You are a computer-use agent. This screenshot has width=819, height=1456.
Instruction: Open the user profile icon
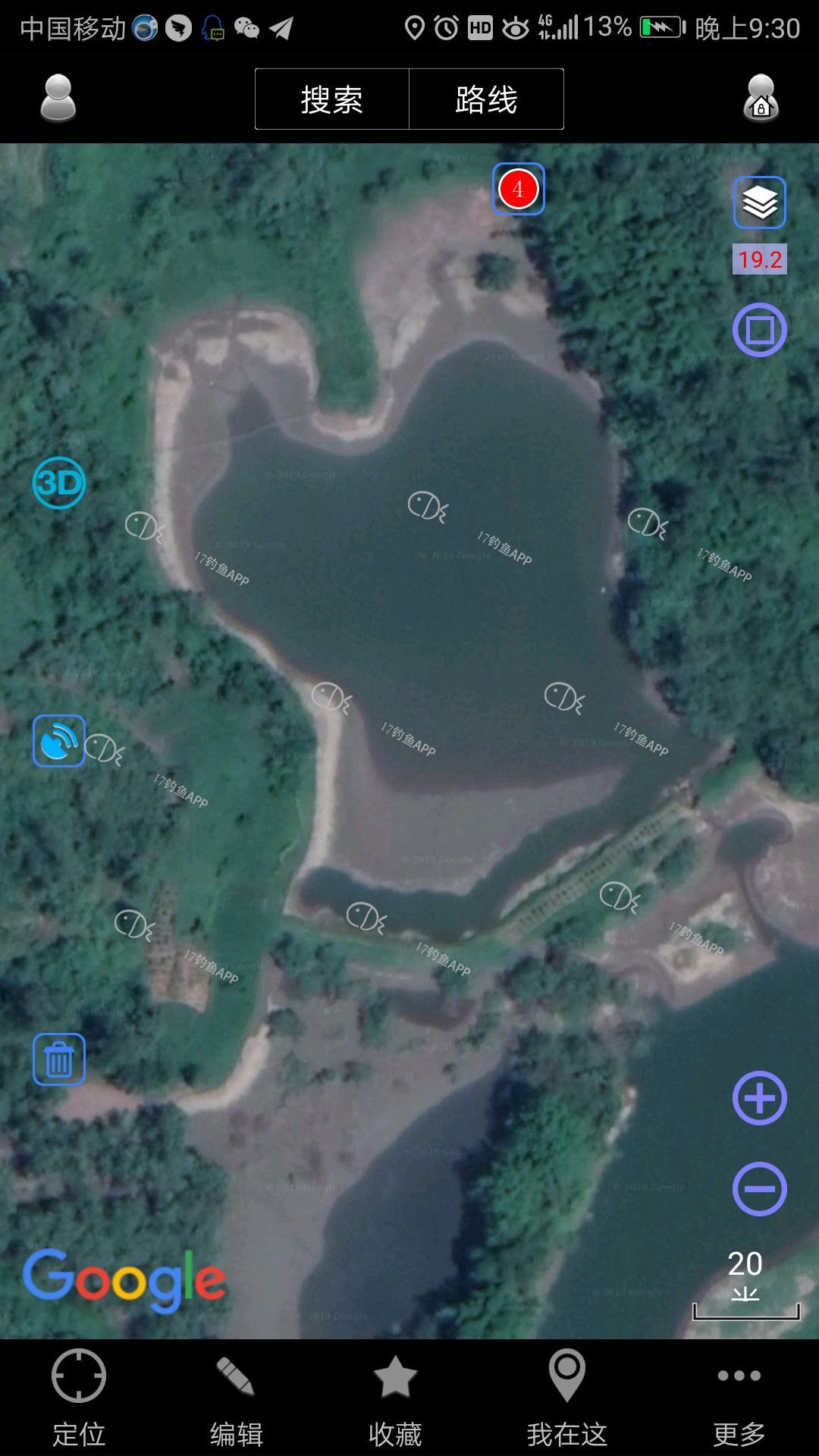58,99
